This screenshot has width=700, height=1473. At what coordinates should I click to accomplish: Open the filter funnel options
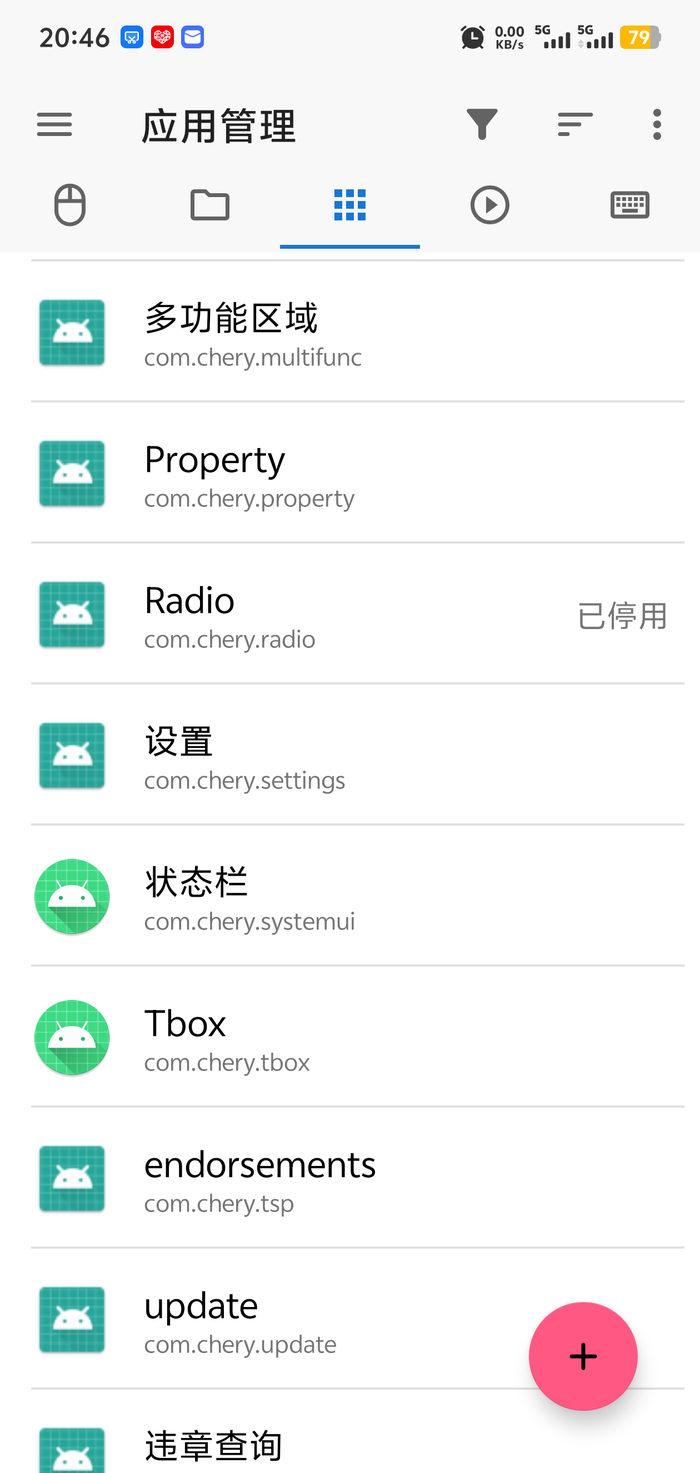(482, 125)
